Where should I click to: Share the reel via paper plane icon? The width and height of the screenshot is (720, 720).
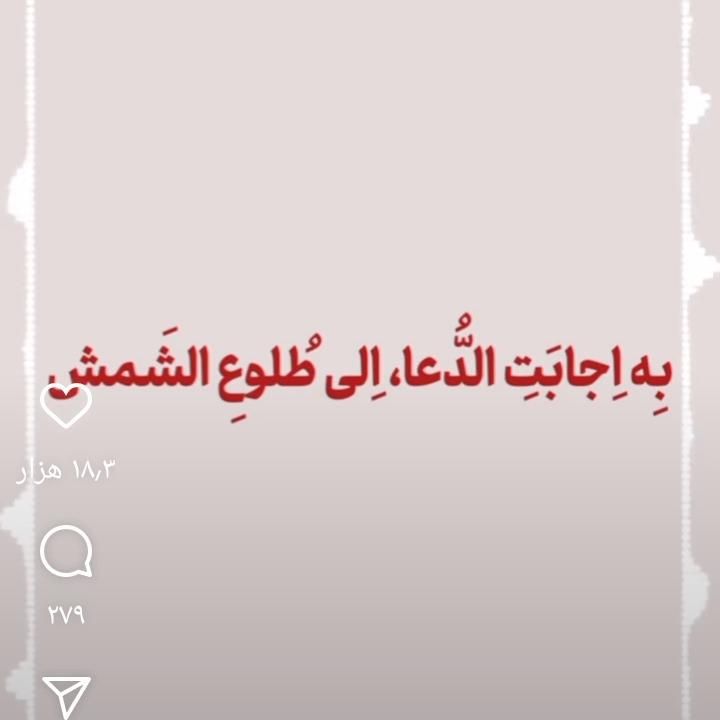point(66,696)
